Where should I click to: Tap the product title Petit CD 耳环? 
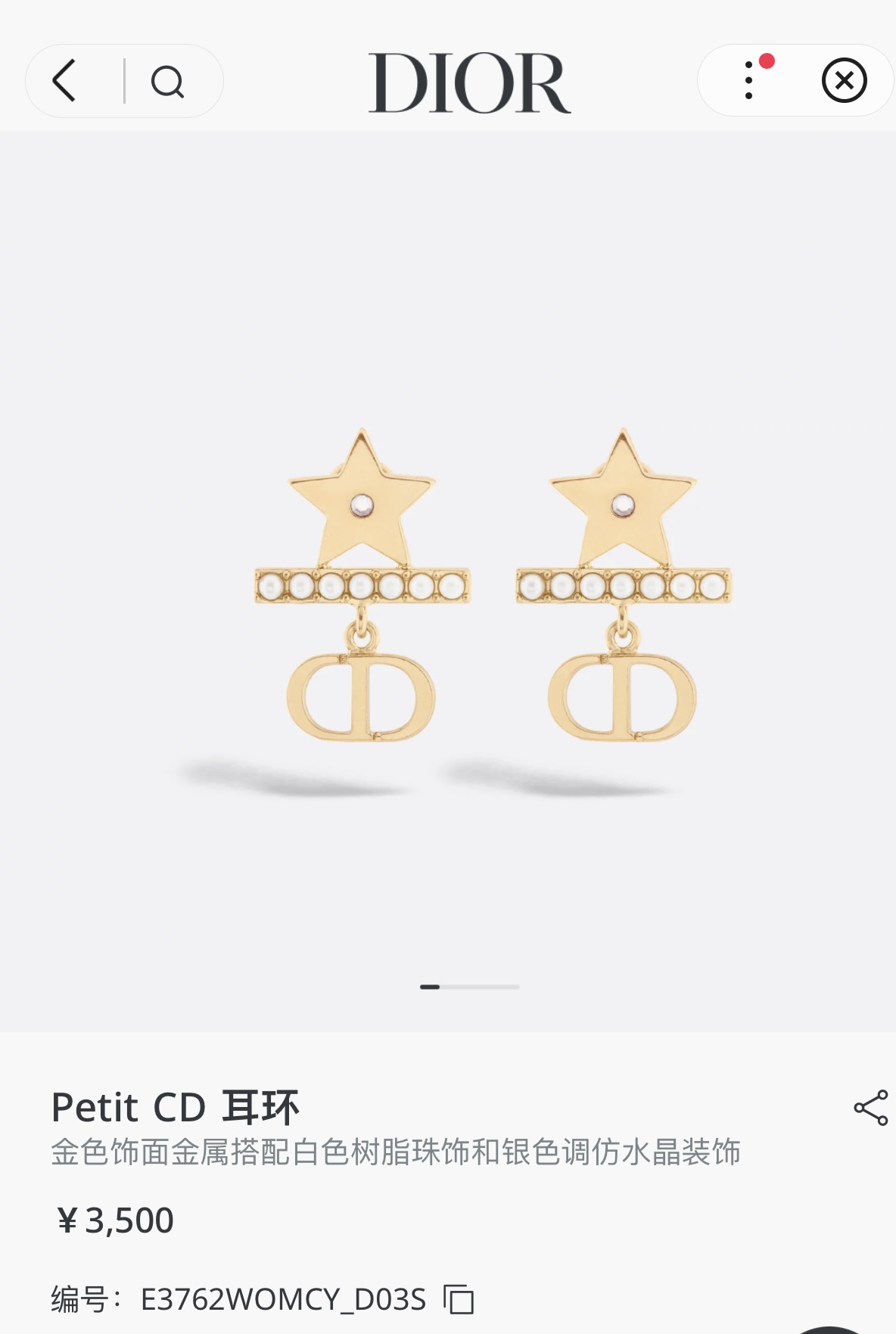174,1106
